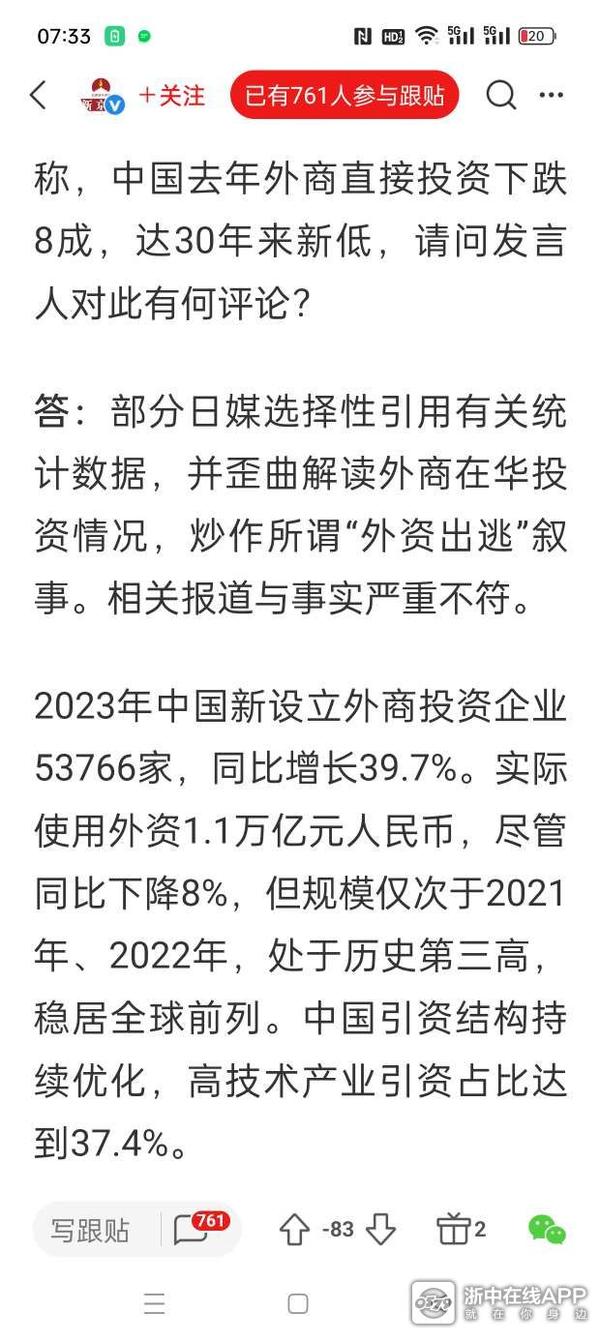The height and width of the screenshot is (1341, 600).
Task: Open the three-dot overflow menu
Action: click(x=551, y=96)
